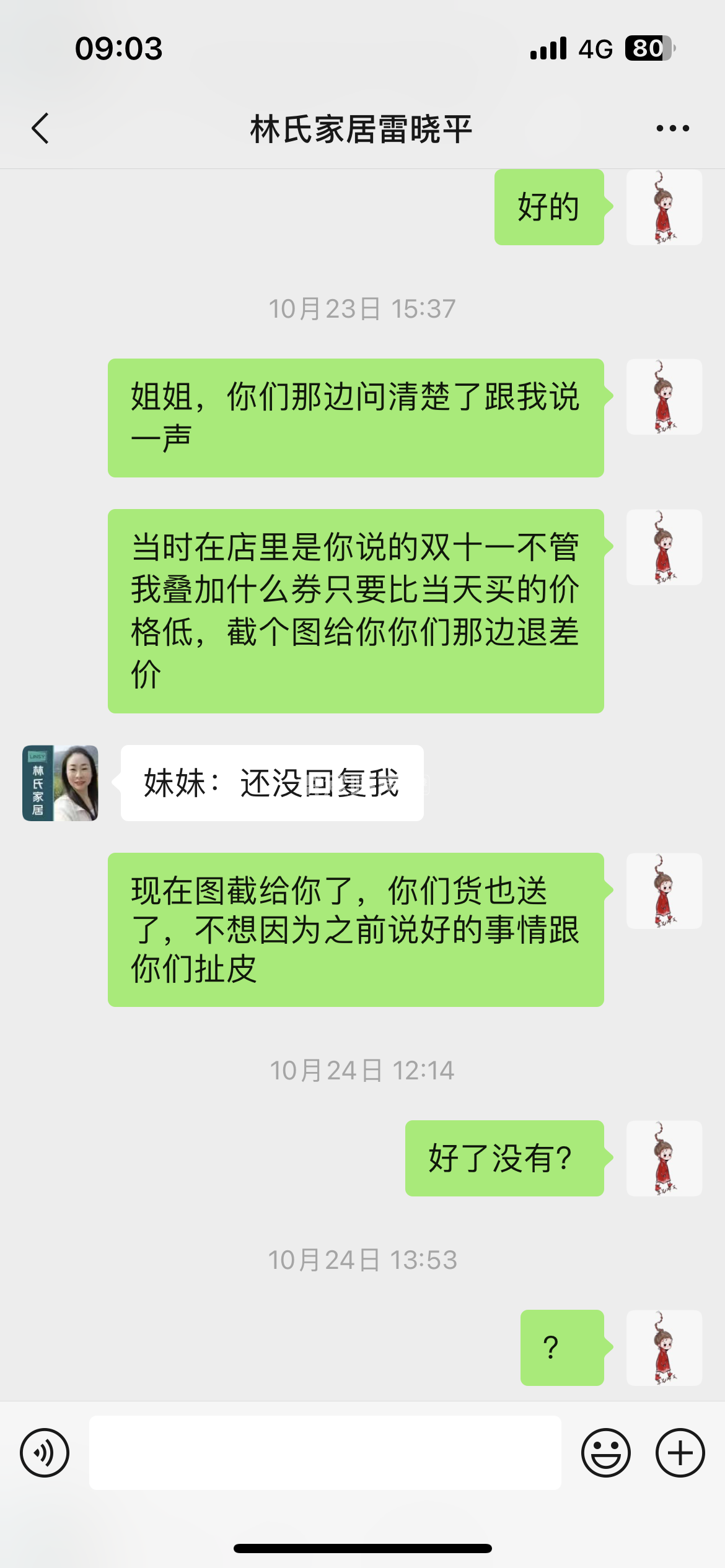Open the emoji sticker panel
Screen dimensions: 725x1568
pyautogui.click(x=605, y=1452)
